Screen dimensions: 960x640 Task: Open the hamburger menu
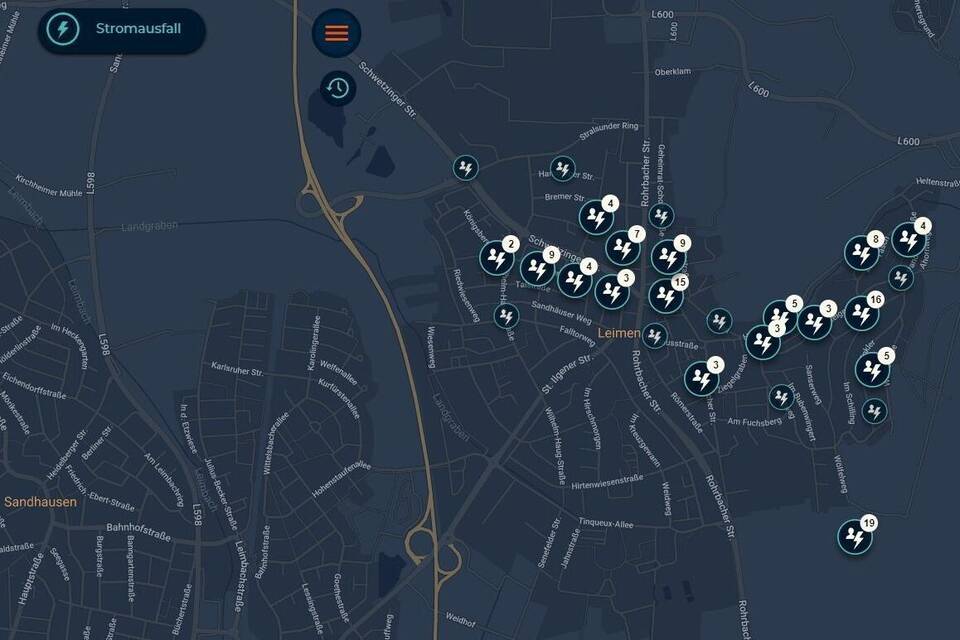tap(337, 33)
